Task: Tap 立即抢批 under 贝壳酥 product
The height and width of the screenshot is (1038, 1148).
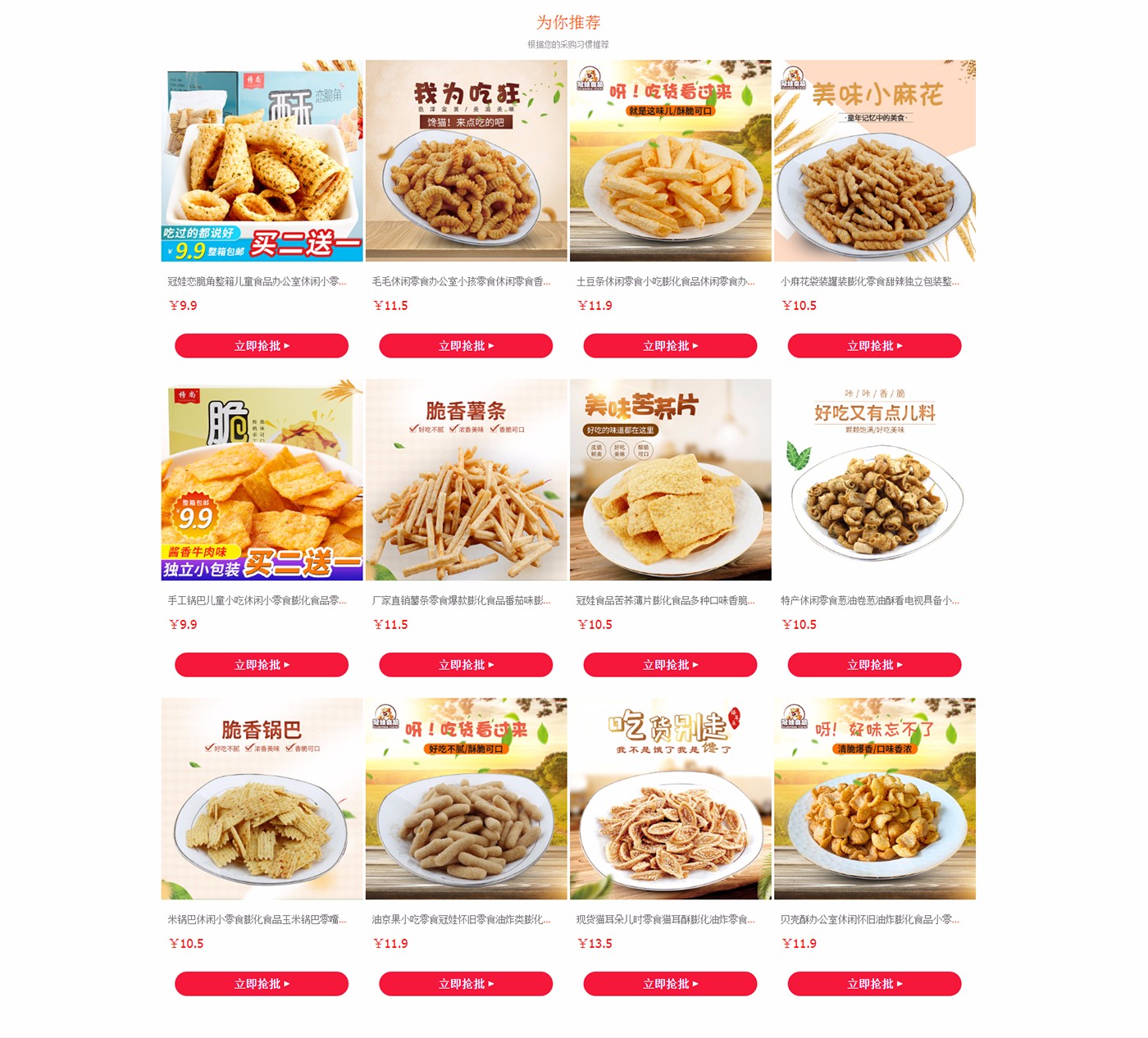Action: point(874,984)
